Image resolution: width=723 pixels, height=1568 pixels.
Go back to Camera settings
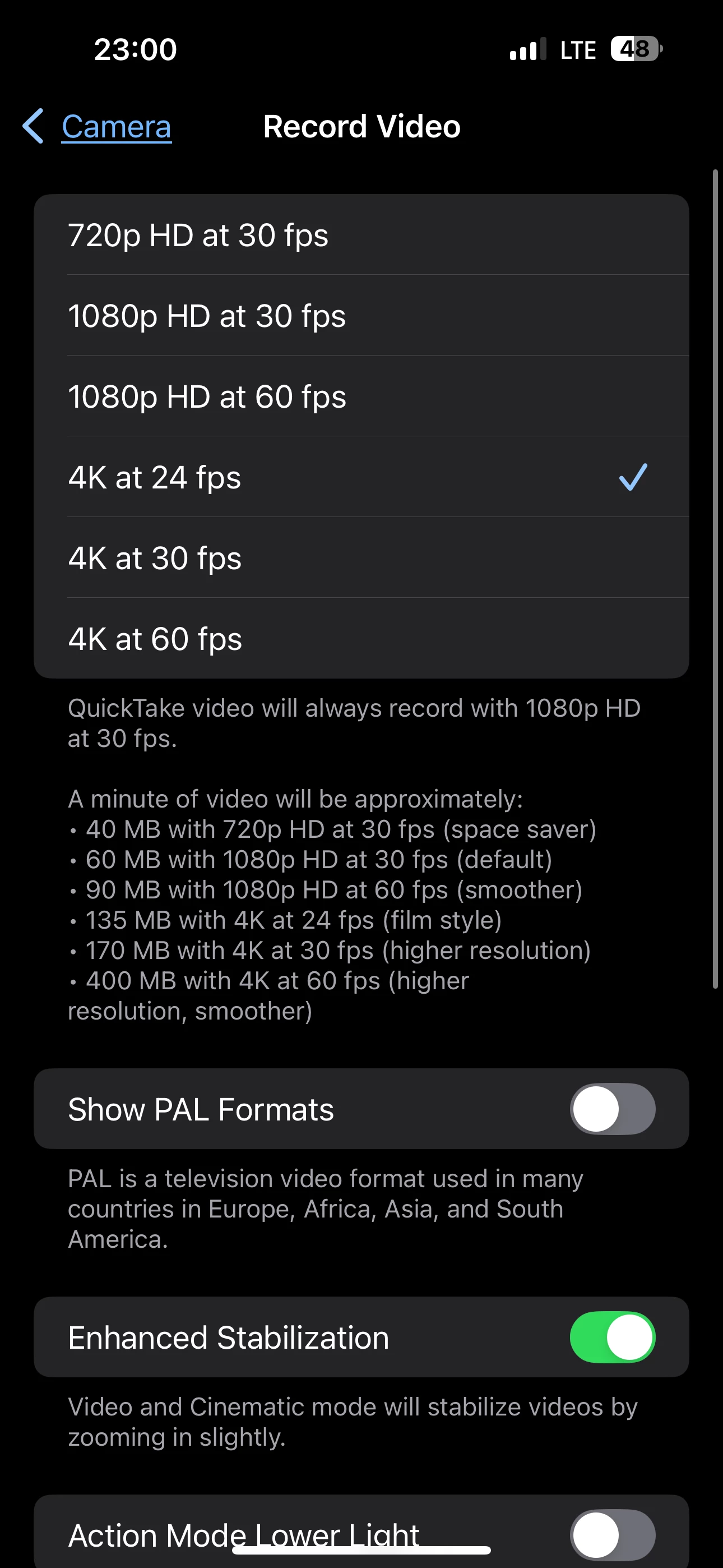tap(98, 127)
